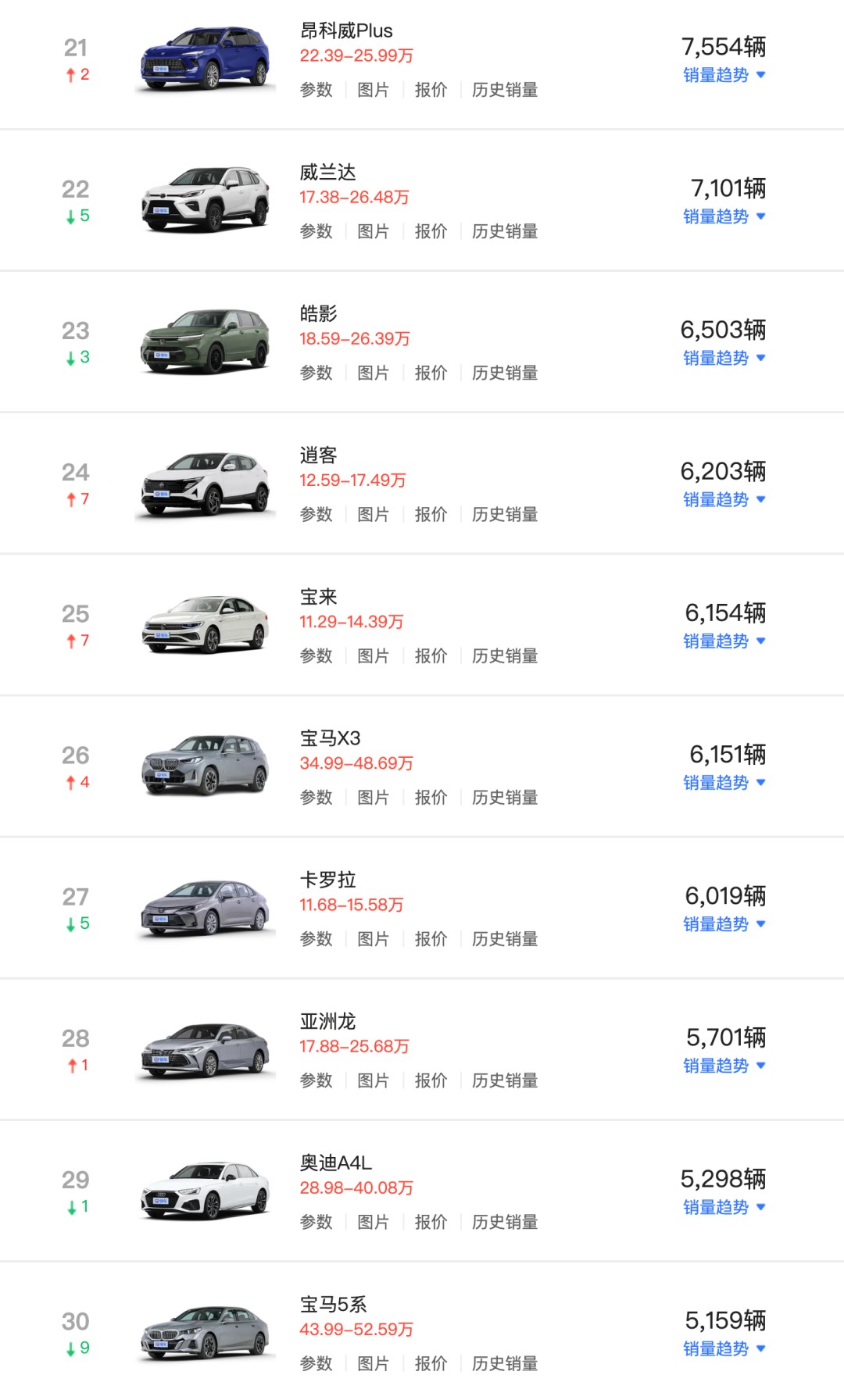Expand 销量趋势 for 昂科威Plus
The width and height of the screenshot is (844, 1400).
724,75
